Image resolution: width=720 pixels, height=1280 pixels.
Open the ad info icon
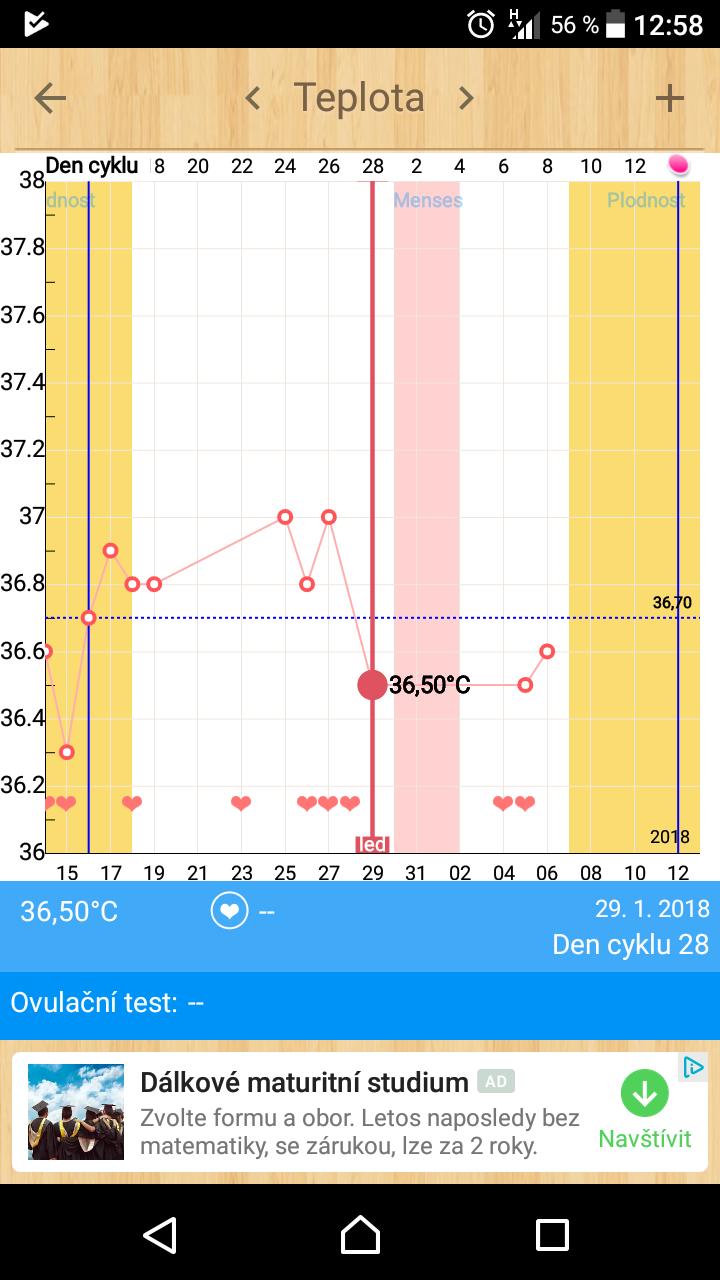point(693,1067)
